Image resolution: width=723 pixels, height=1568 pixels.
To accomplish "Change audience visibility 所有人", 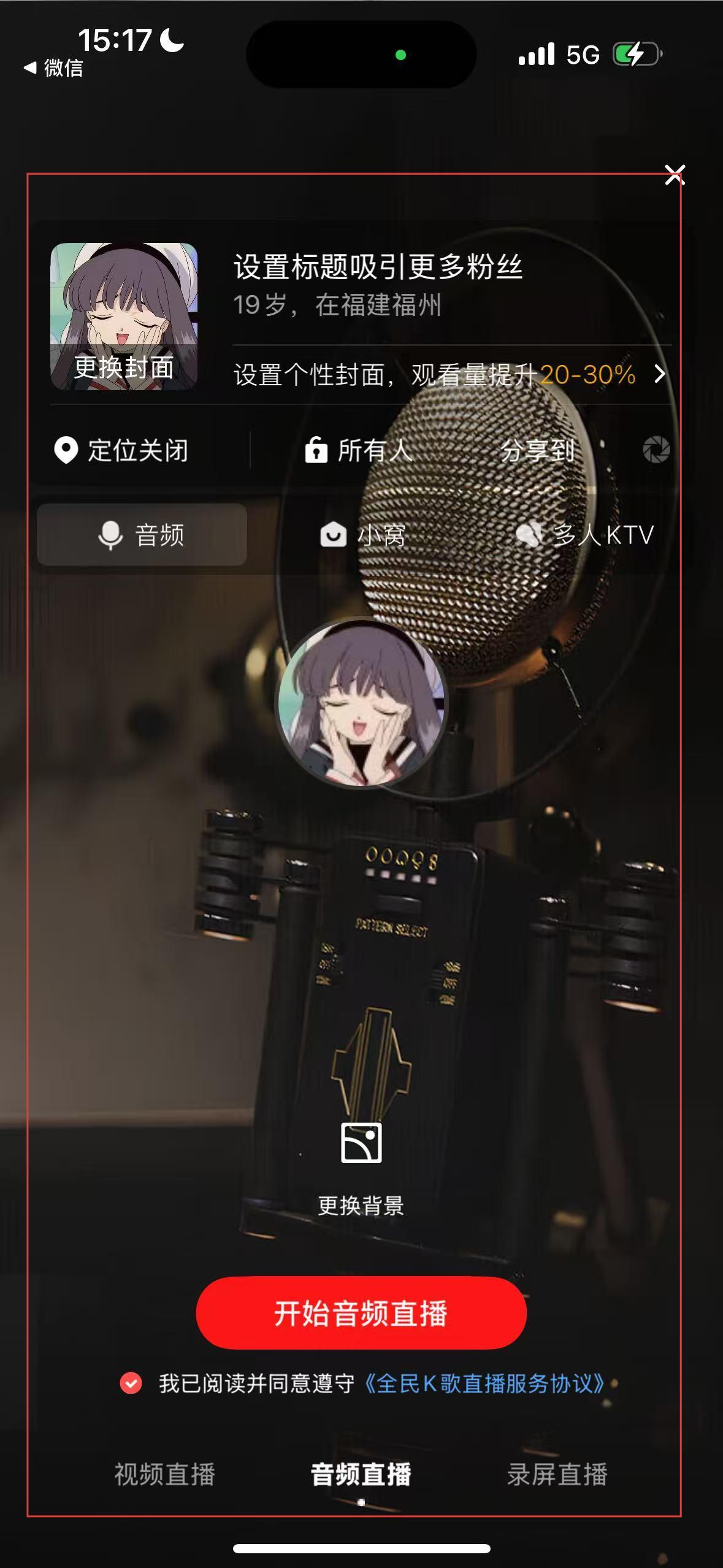I will click(359, 451).
